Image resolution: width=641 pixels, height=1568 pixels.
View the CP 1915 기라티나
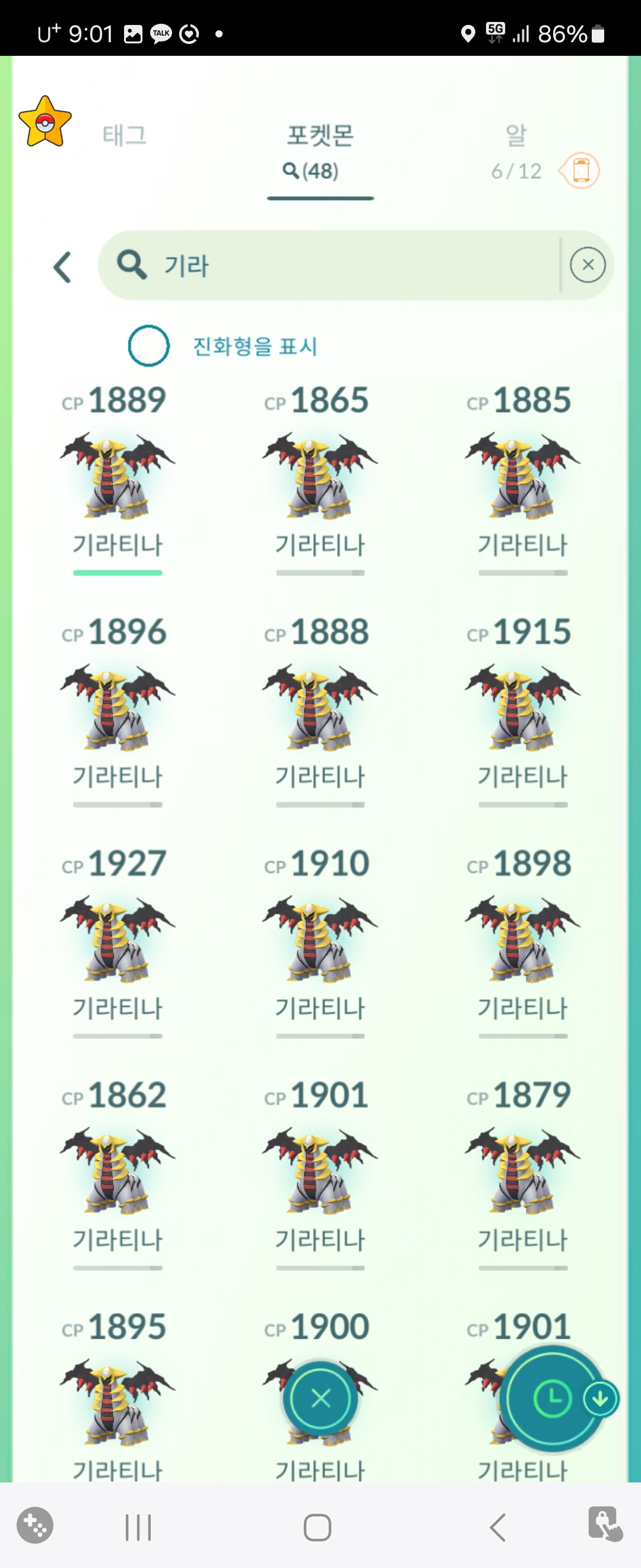[x=522, y=706]
